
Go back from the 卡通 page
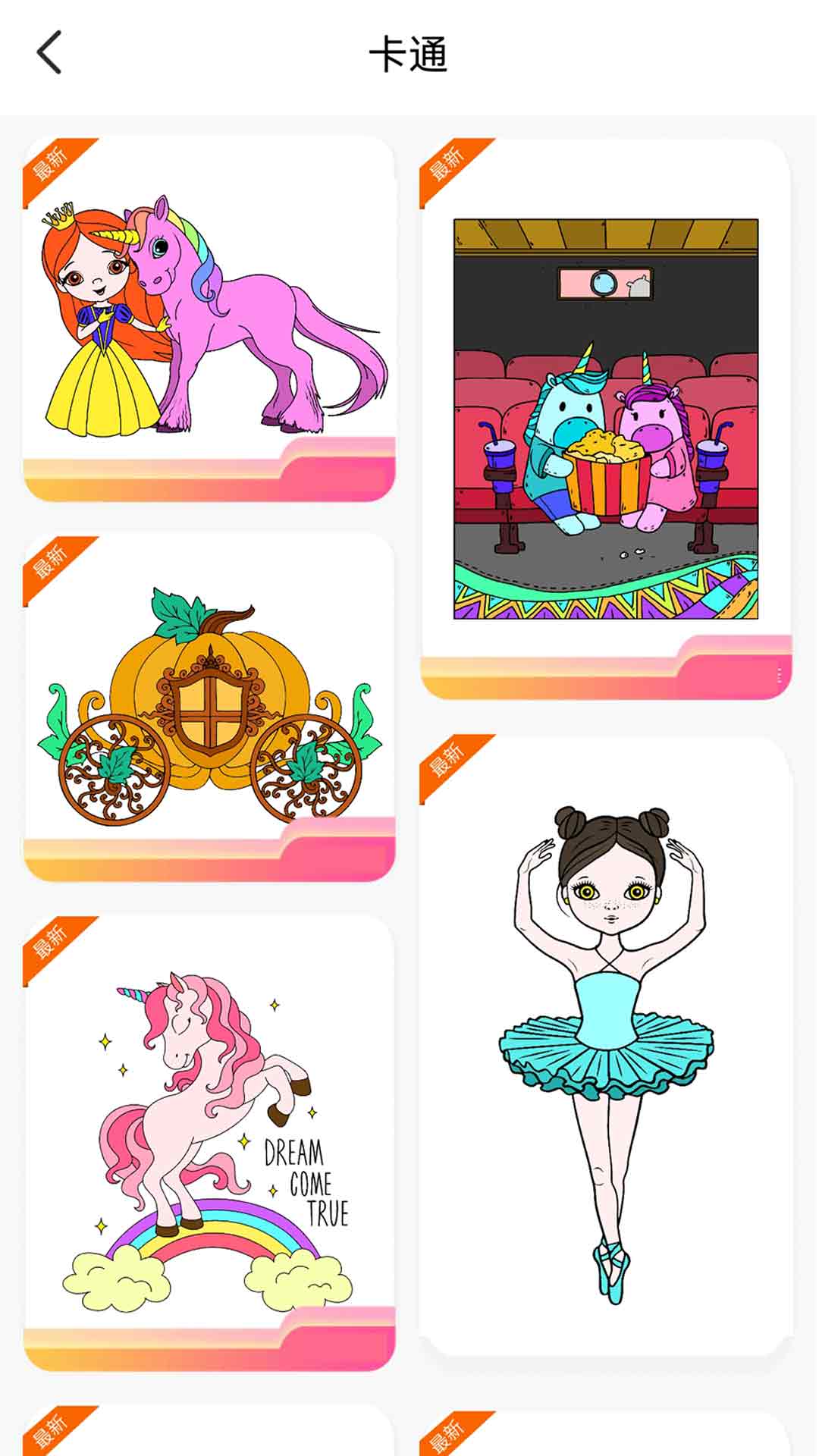point(49,53)
